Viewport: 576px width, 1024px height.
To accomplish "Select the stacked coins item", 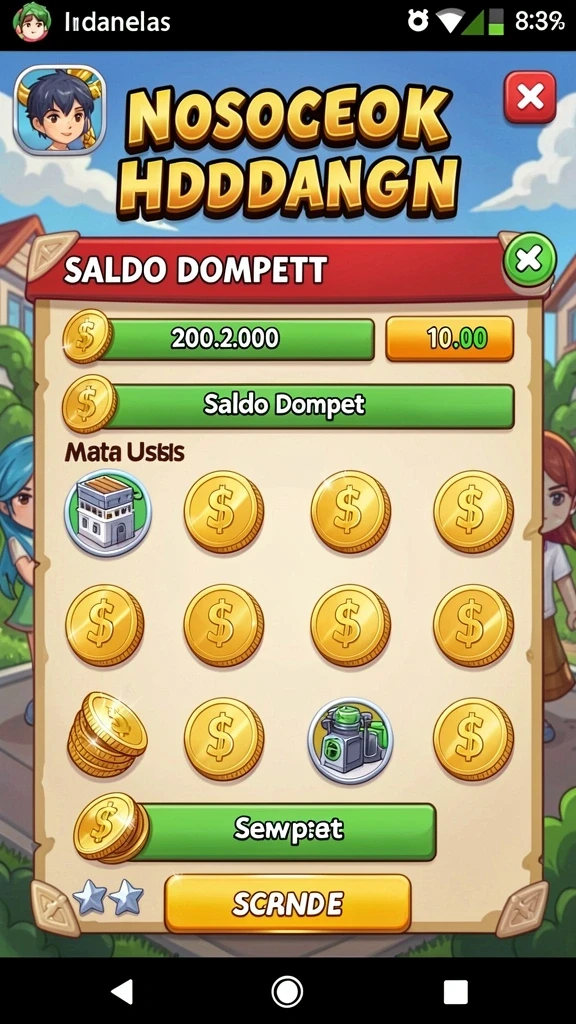I will 107,735.
